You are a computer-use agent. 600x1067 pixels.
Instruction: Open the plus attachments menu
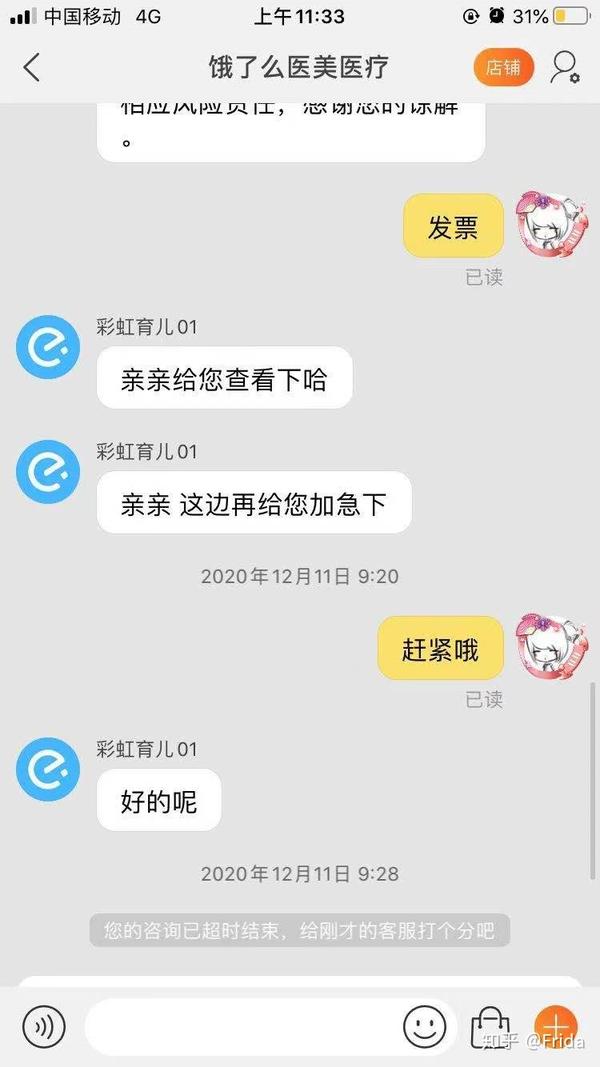pos(555,1026)
